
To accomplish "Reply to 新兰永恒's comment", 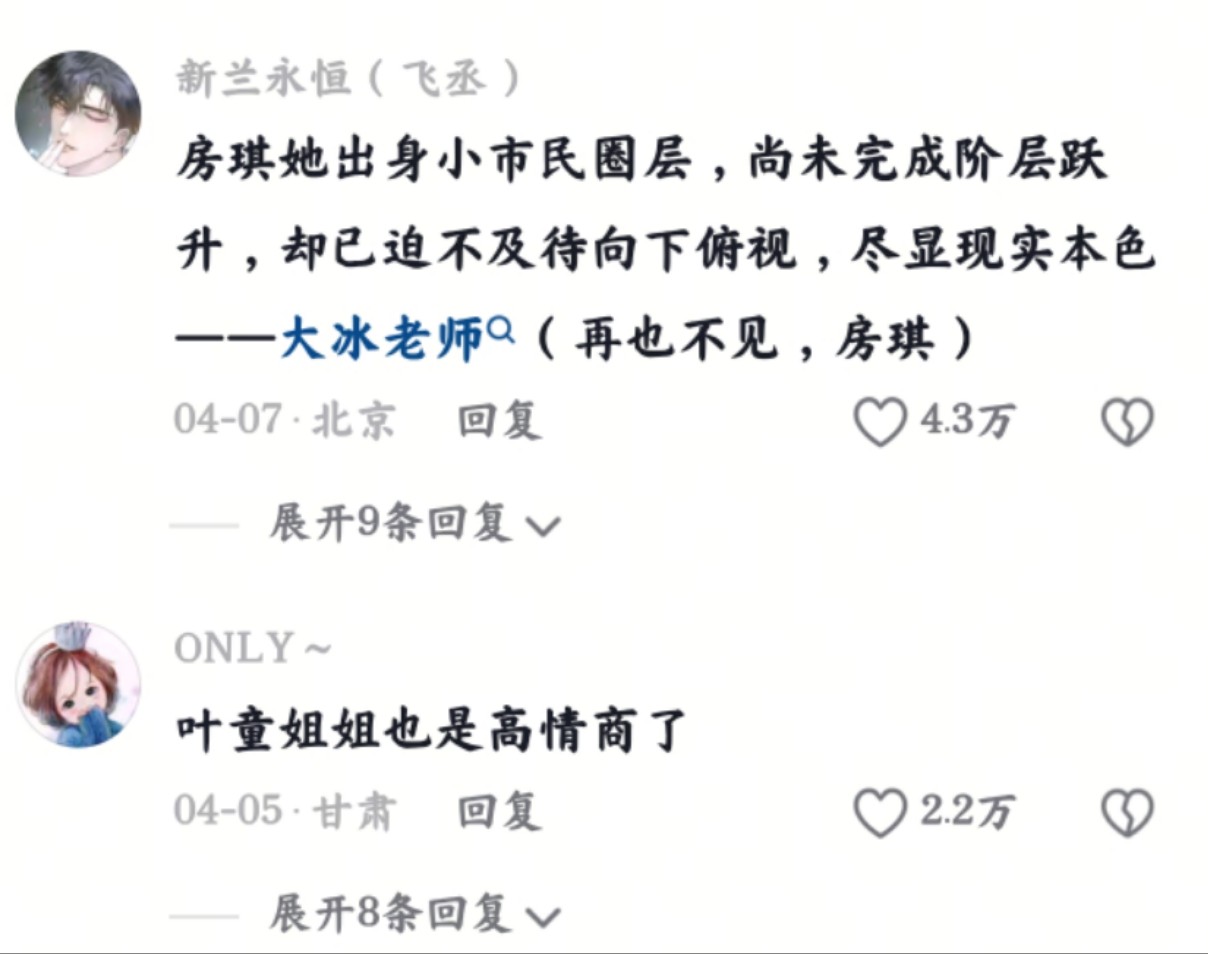I will (499, 420).
